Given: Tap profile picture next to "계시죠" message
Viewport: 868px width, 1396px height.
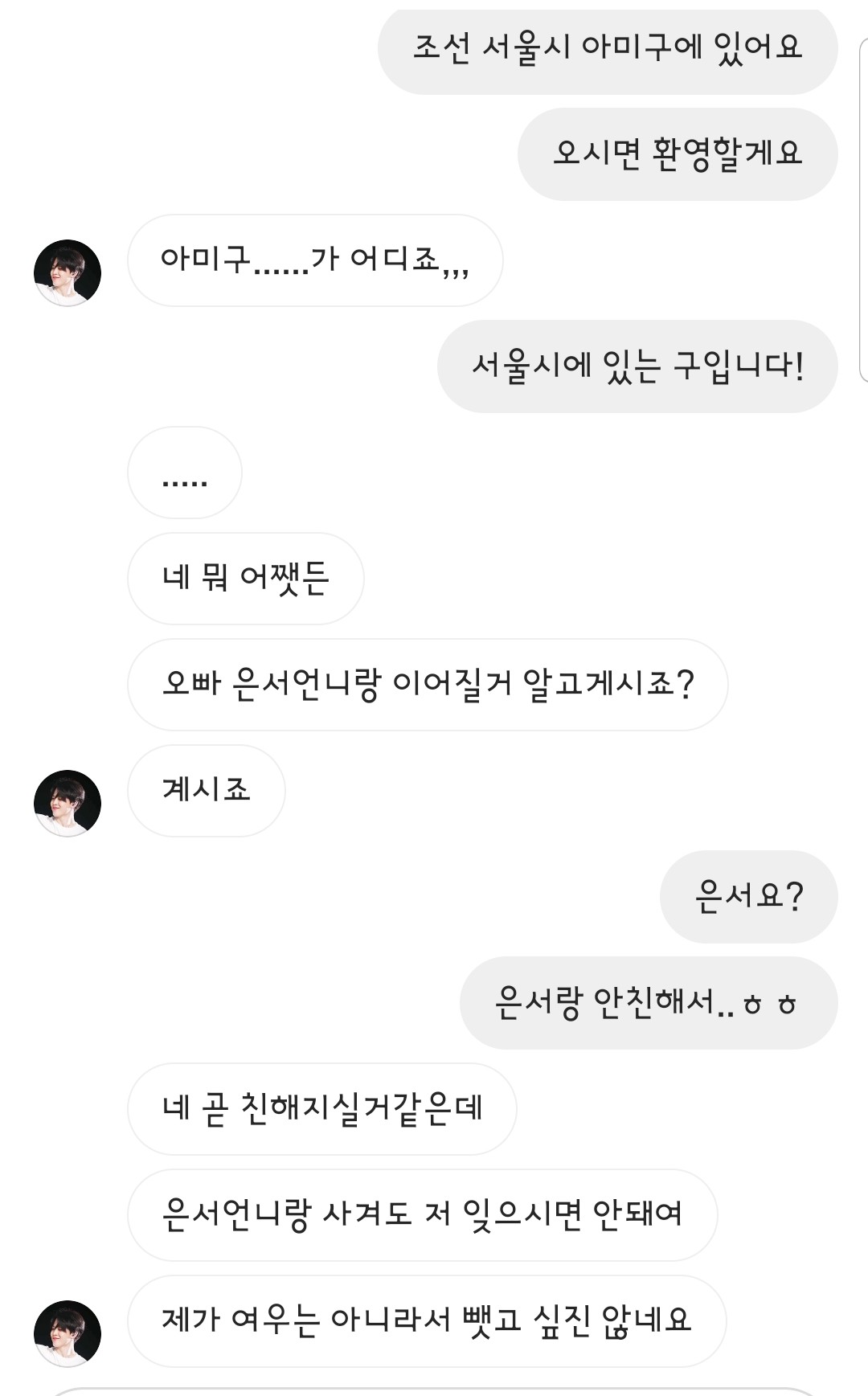Looking at the screenshot, I should 68,803.
